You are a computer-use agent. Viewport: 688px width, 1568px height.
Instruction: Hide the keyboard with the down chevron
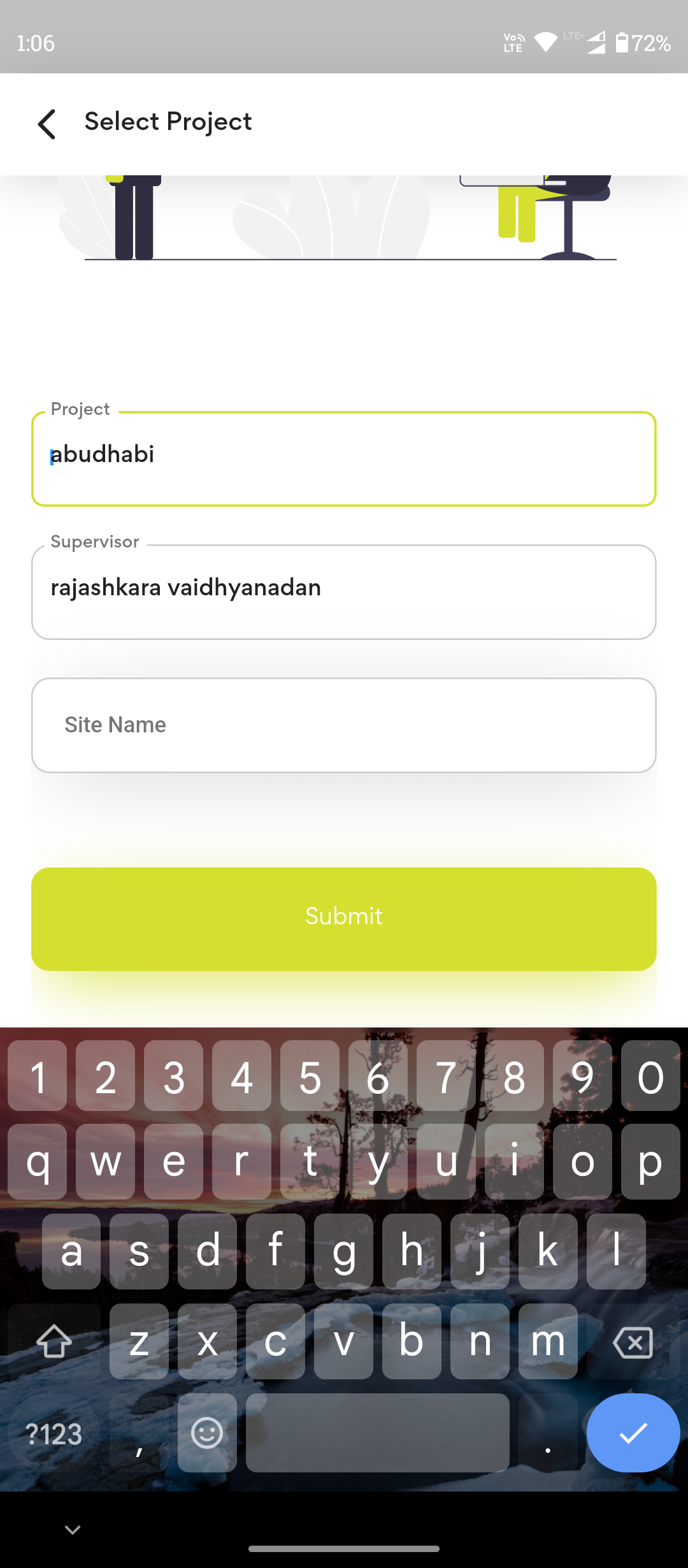click(73, 1529)
